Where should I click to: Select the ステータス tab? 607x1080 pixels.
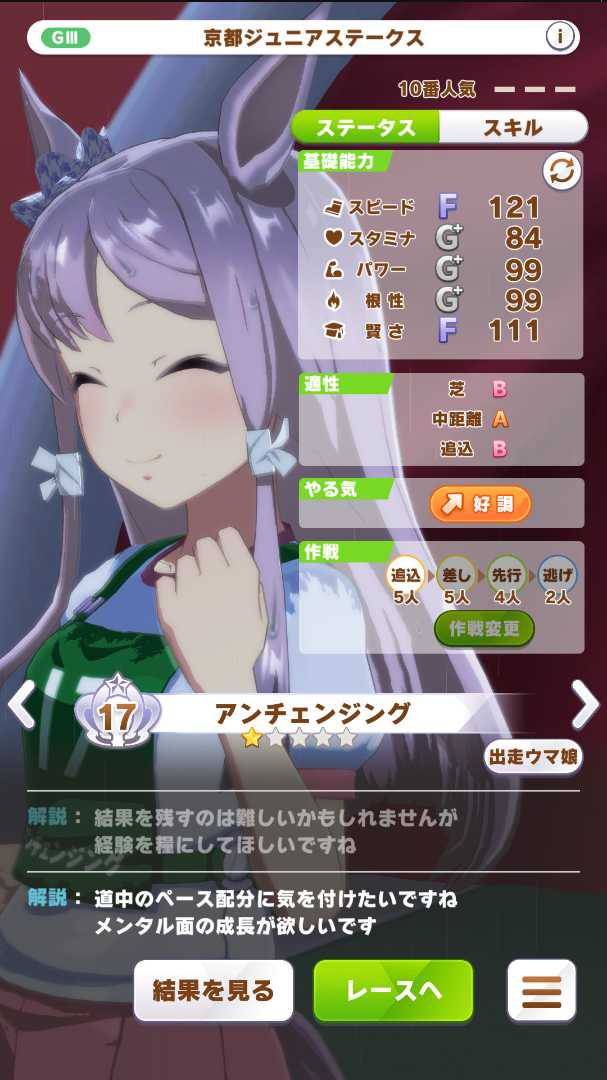tap(366, 127)
